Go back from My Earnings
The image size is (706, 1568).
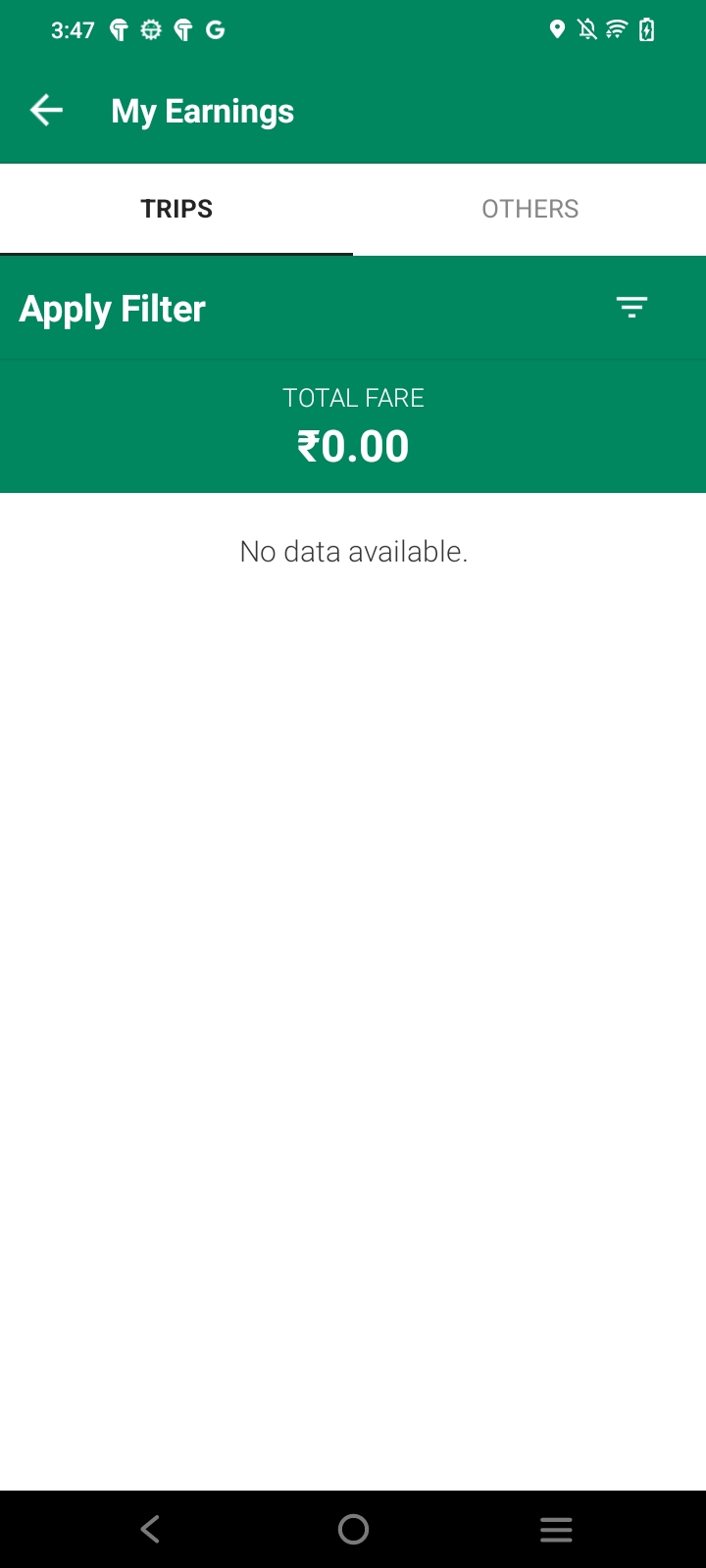pyautogui.click(x=46, y=111)
